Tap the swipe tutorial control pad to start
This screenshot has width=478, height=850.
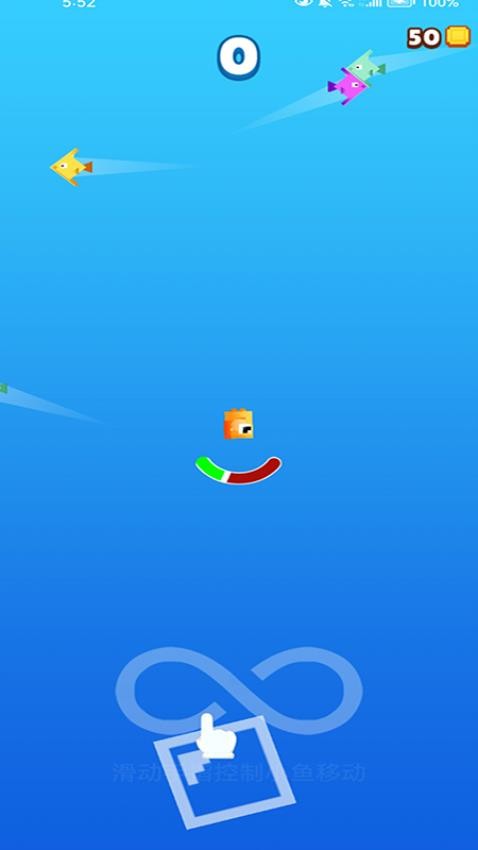[x=225, y=772]
